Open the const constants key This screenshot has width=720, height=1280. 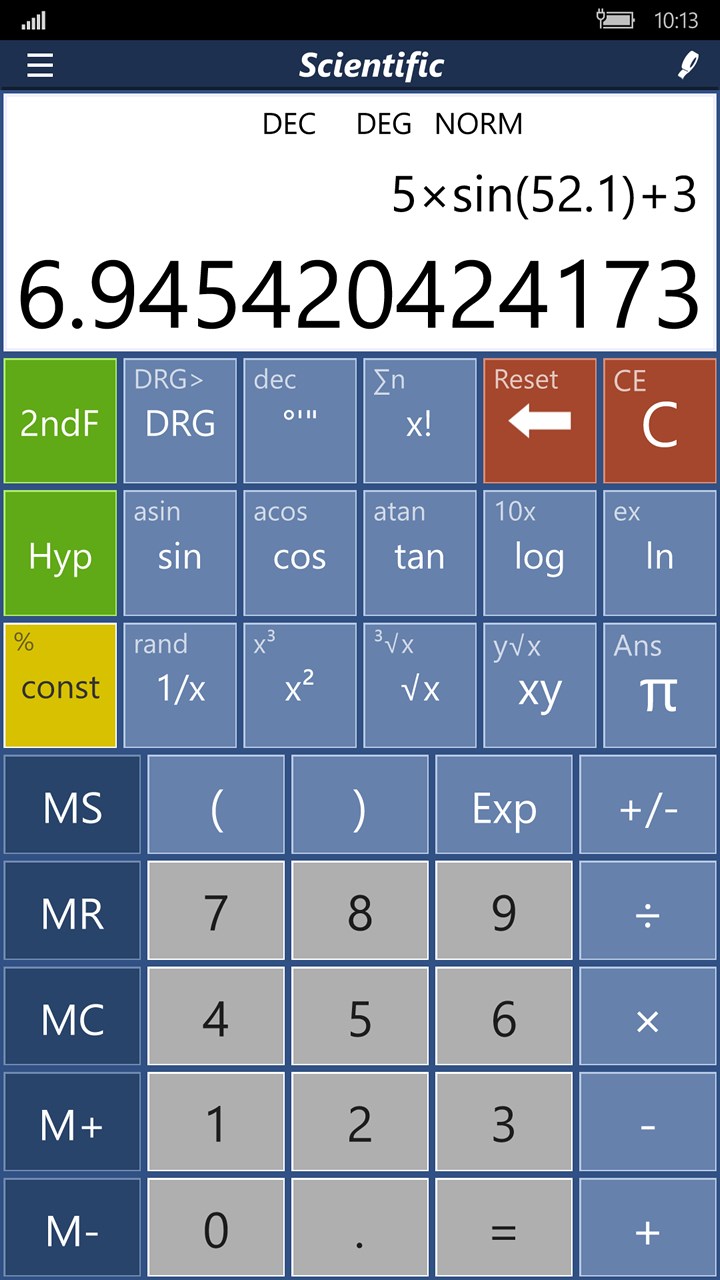(60, 686)
